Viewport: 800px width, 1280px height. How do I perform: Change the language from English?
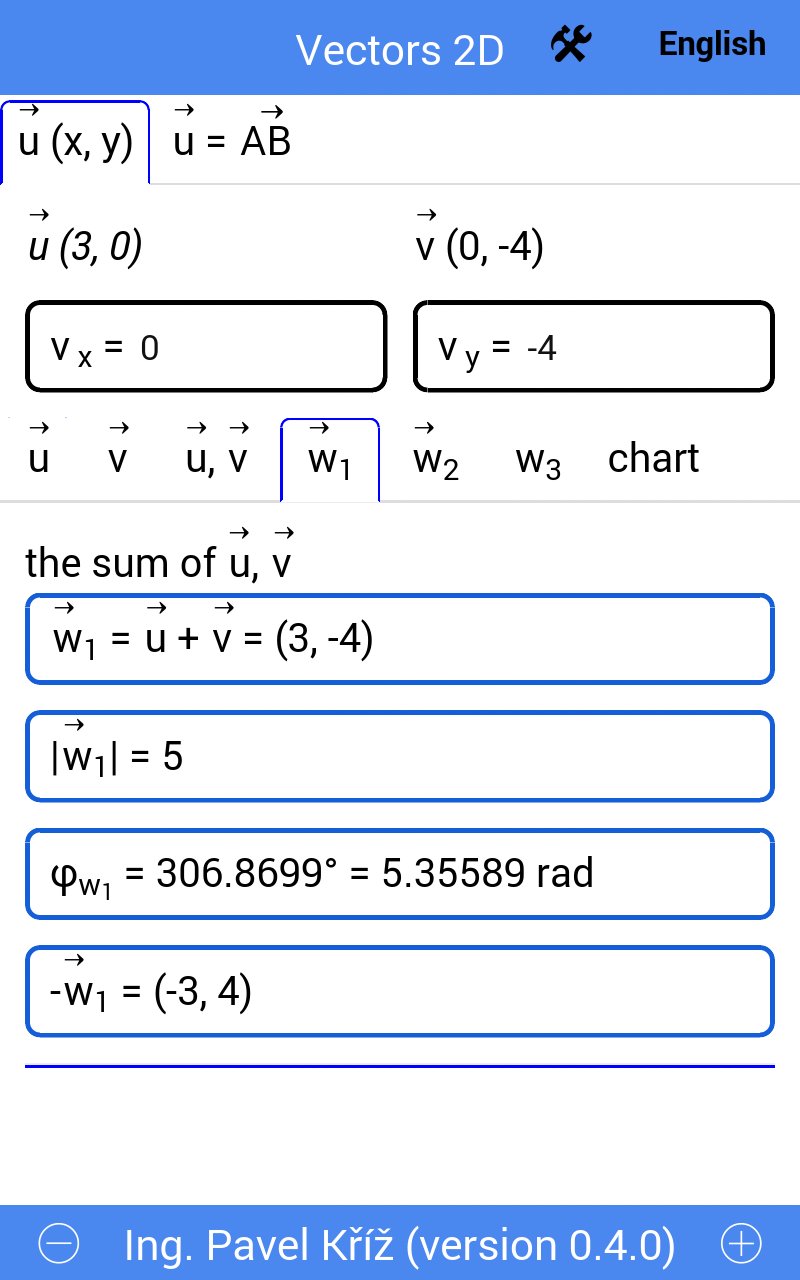(712, 44)
